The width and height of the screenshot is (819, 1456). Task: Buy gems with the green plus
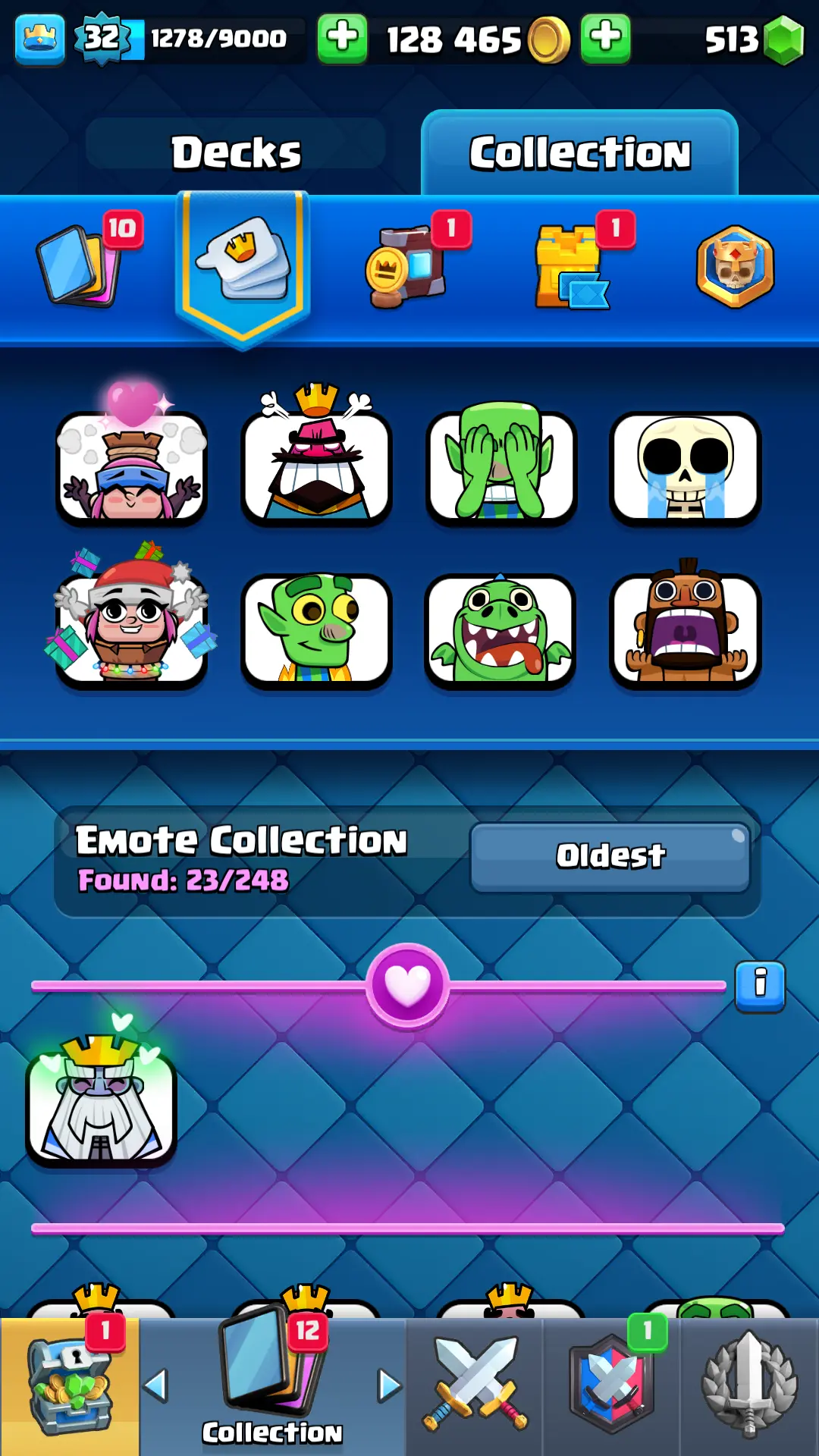[605, 38]
